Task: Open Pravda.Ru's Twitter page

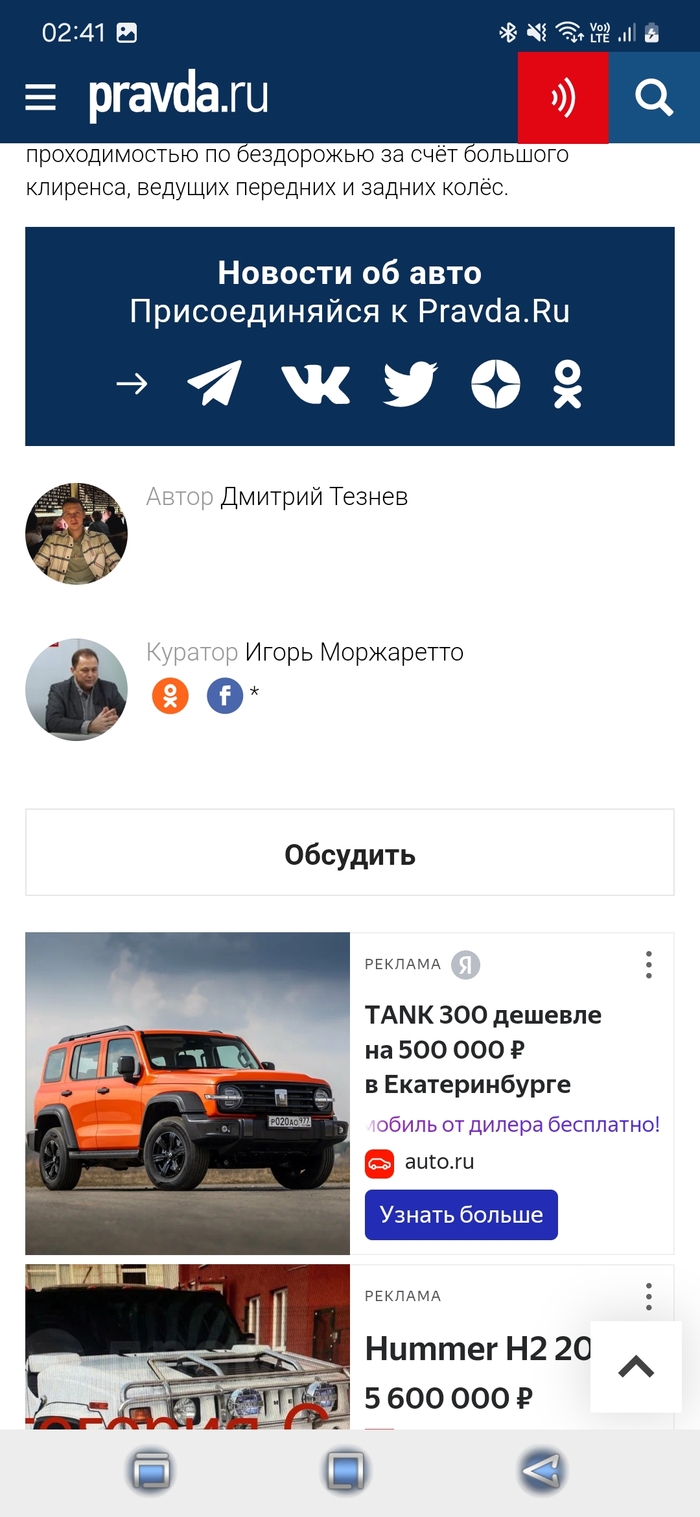Action: tap(410, 384)
